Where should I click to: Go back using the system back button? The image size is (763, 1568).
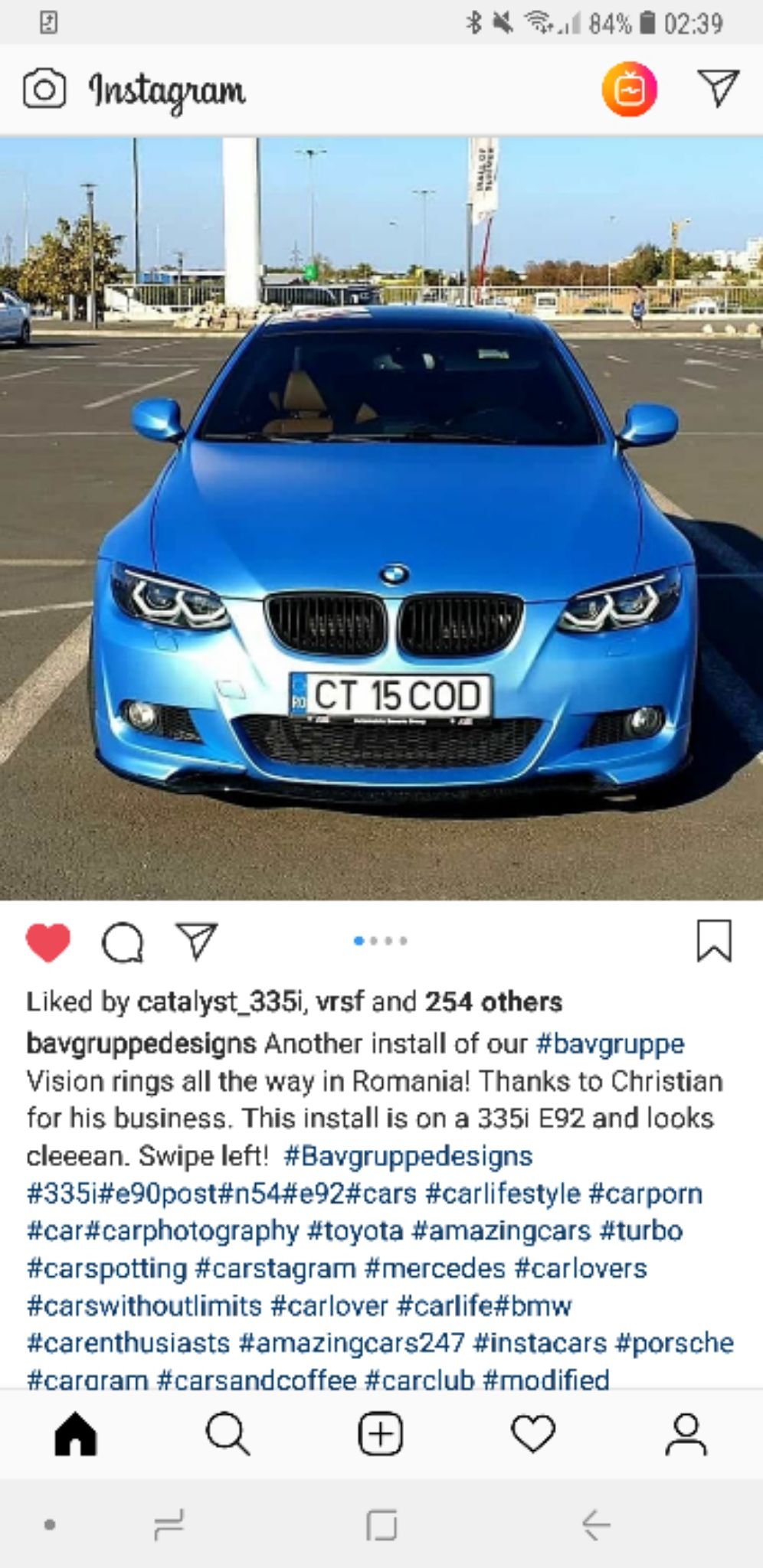click(x=595, y=1524)
